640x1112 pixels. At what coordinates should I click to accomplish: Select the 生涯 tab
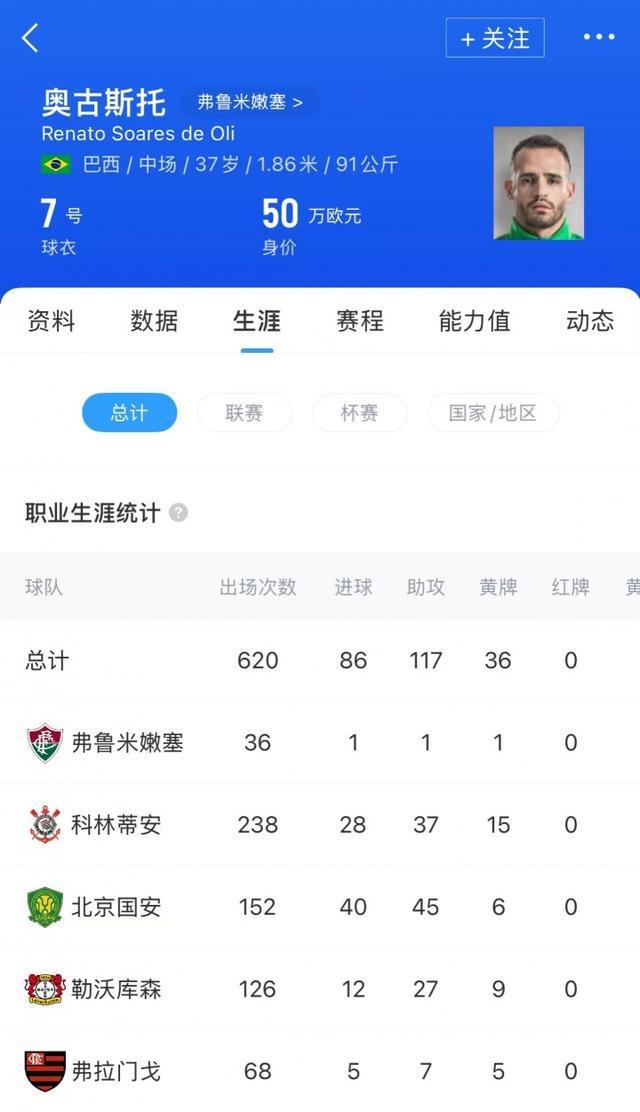point(257,321)
